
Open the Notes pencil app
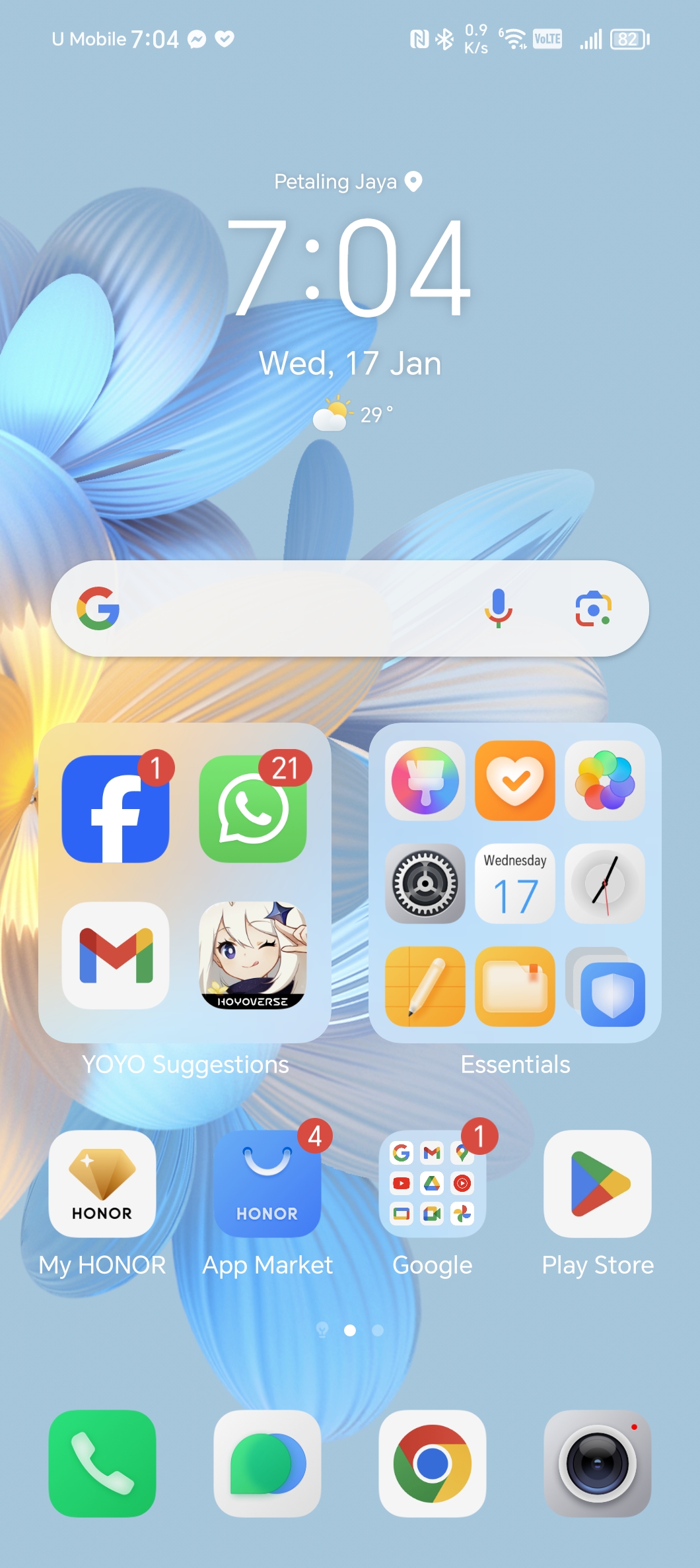point(425,987)
